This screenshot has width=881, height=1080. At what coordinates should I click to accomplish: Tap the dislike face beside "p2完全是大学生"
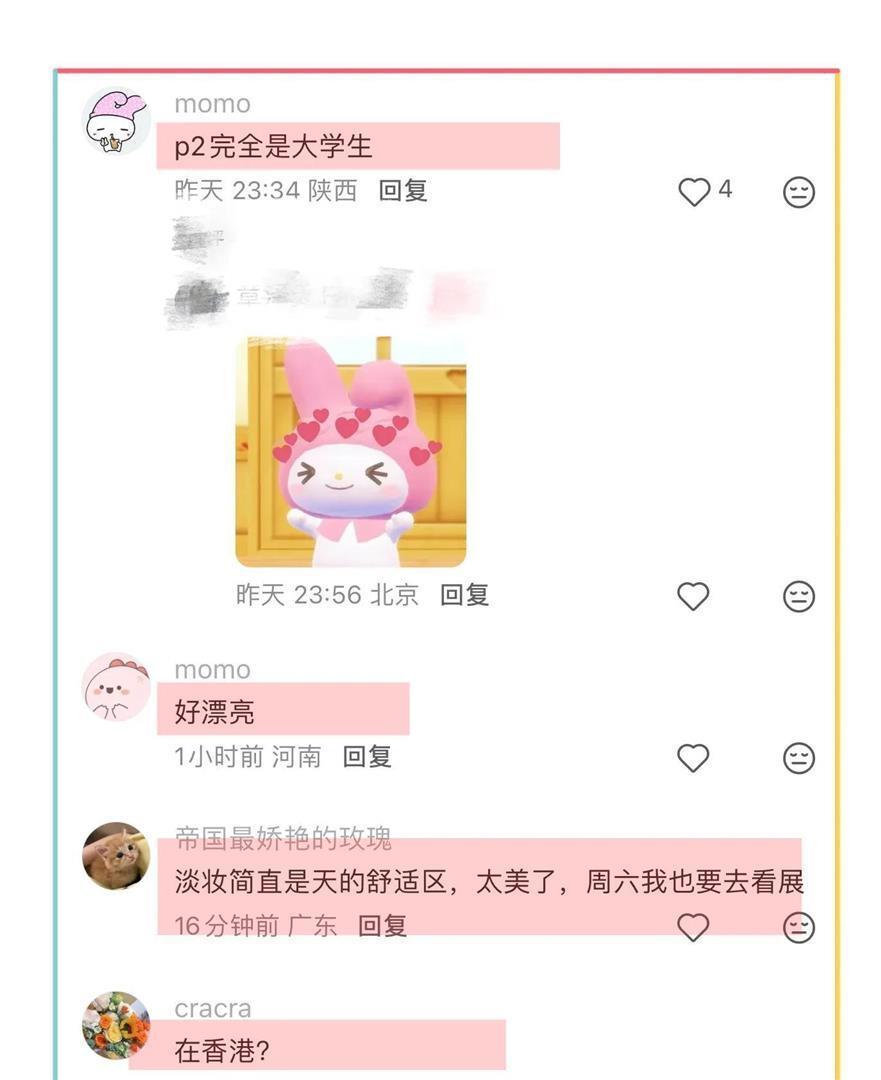coord(799,192)
